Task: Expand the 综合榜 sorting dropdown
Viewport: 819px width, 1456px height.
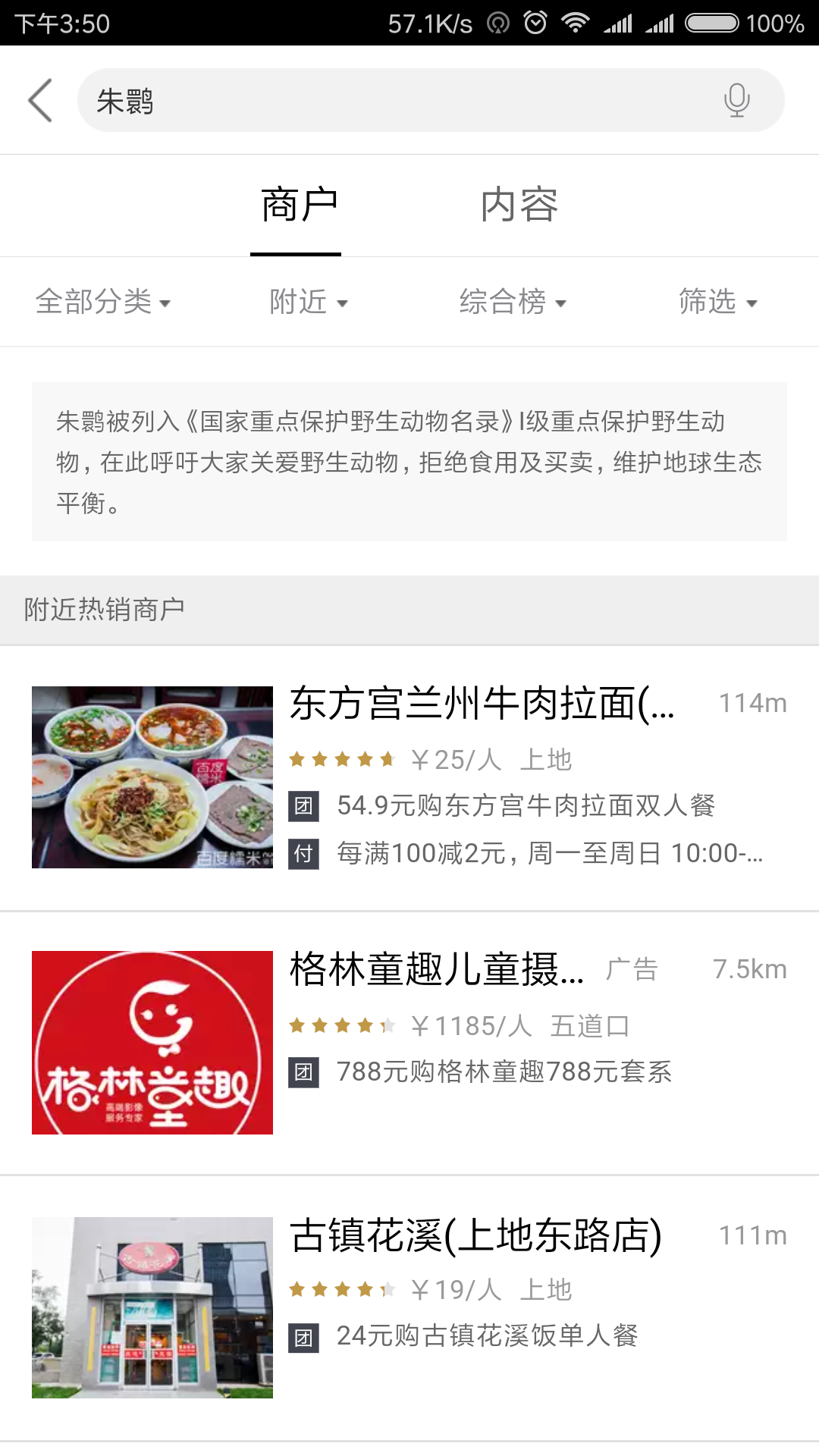Action: (513, 302)
